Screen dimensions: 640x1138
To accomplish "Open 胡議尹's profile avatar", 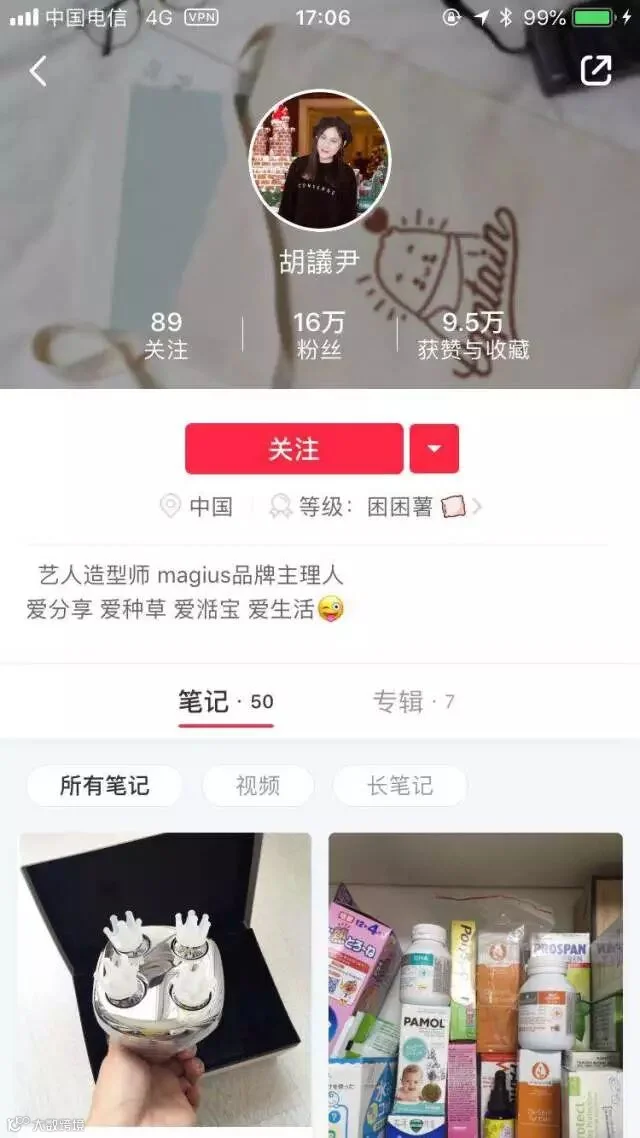I will pyautogui.click(x=319, y=160).
